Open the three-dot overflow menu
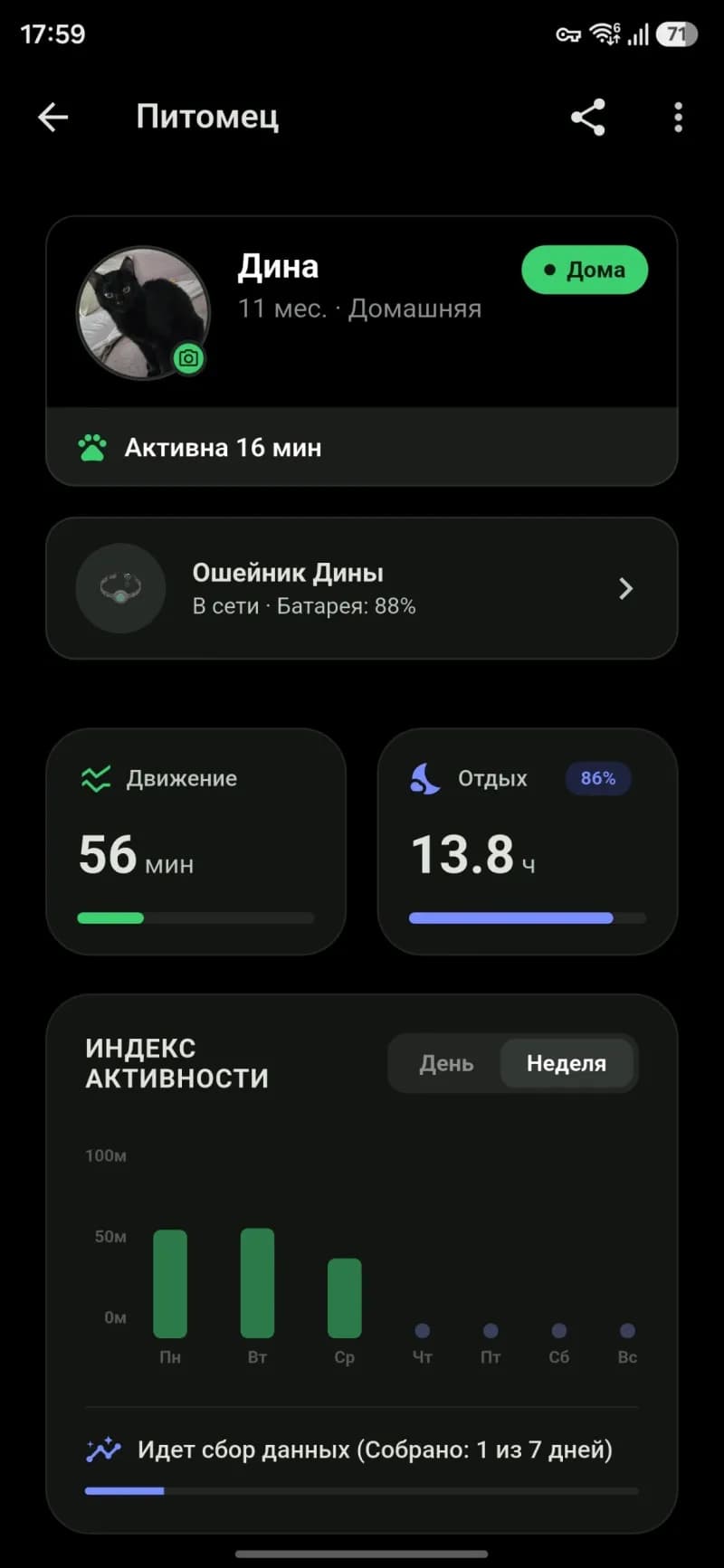Screen dimensions: 724x1568 pos(678,117)
